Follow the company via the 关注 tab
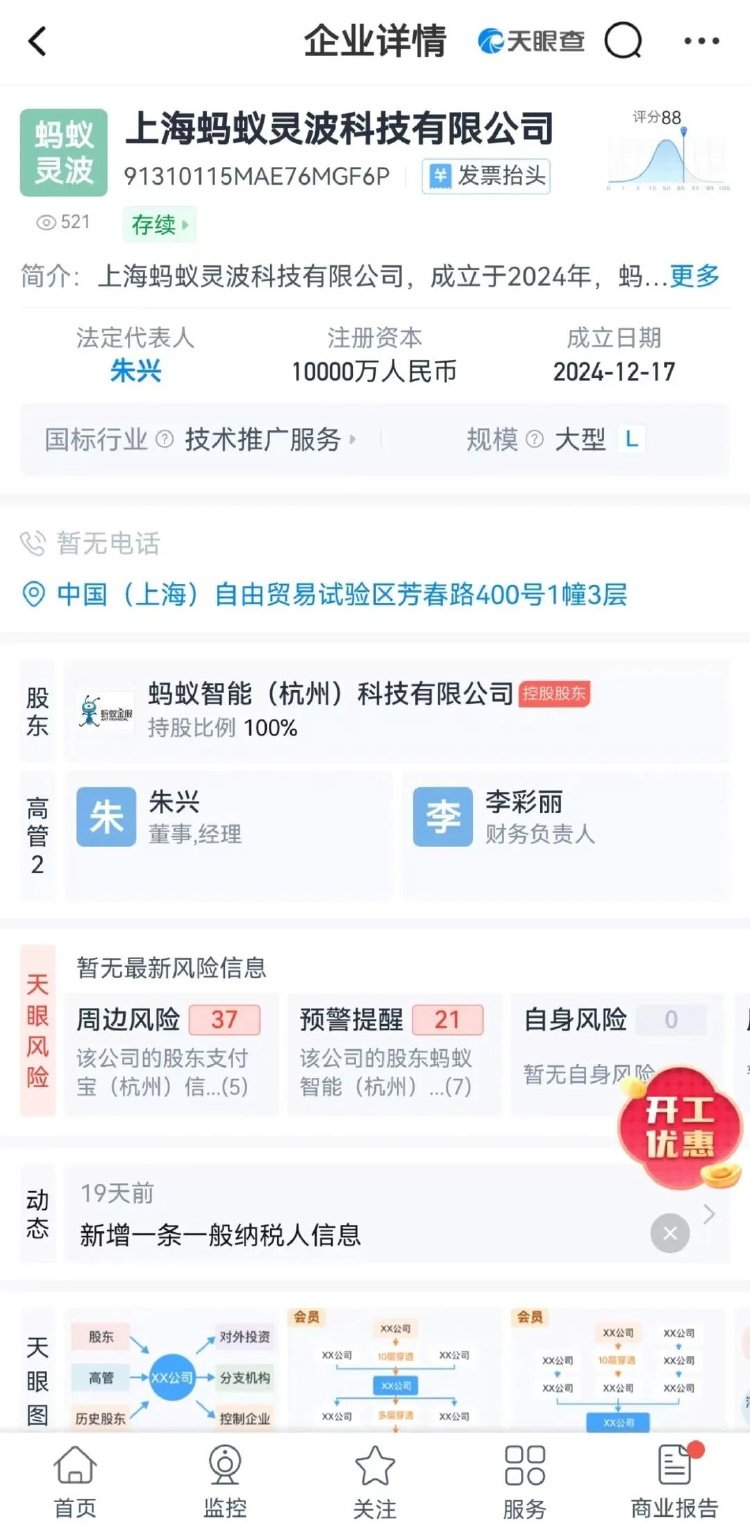 (375, 1481)
